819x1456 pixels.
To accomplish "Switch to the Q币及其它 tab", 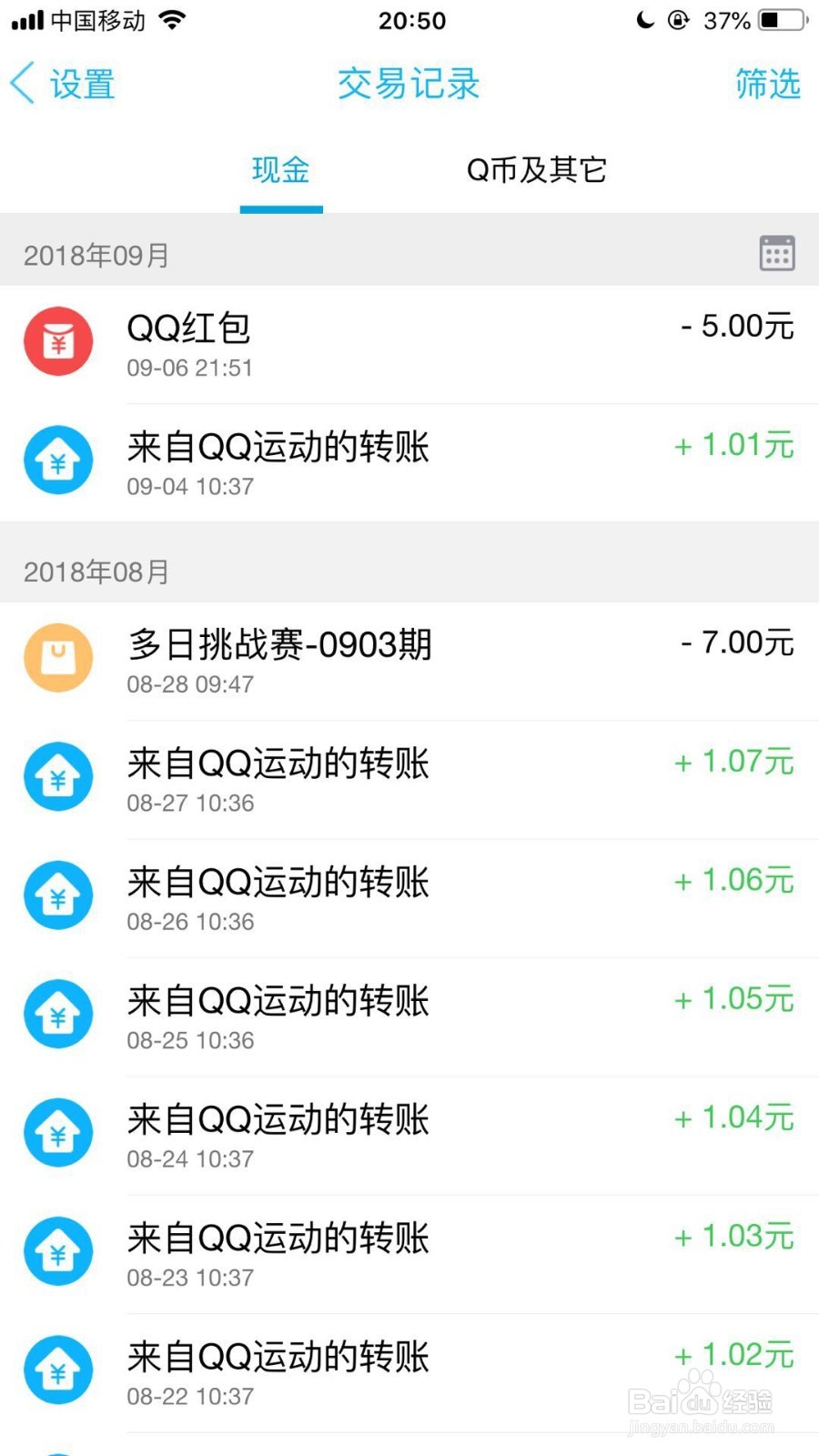I will (x=536, y=170).
